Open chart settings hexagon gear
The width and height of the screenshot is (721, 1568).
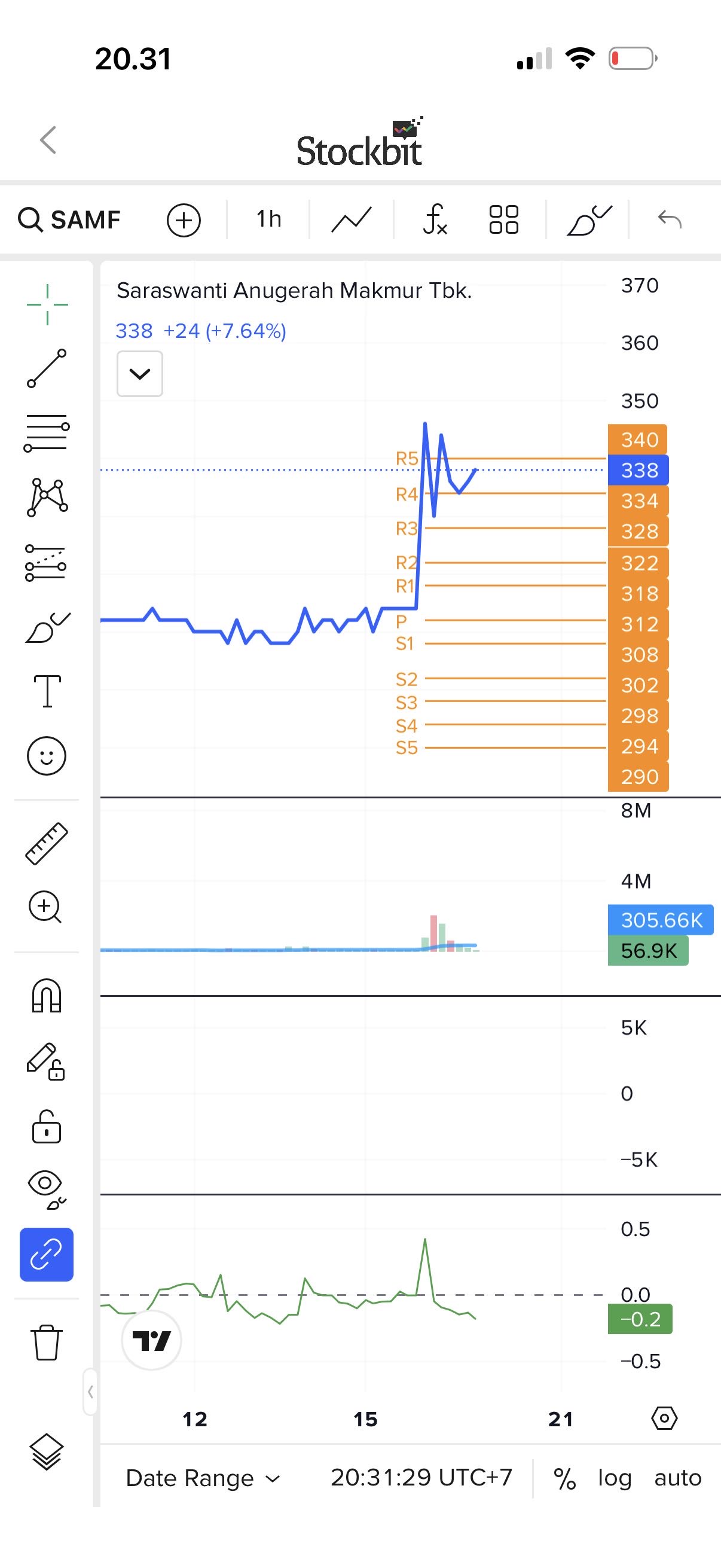click(664, 1418)
